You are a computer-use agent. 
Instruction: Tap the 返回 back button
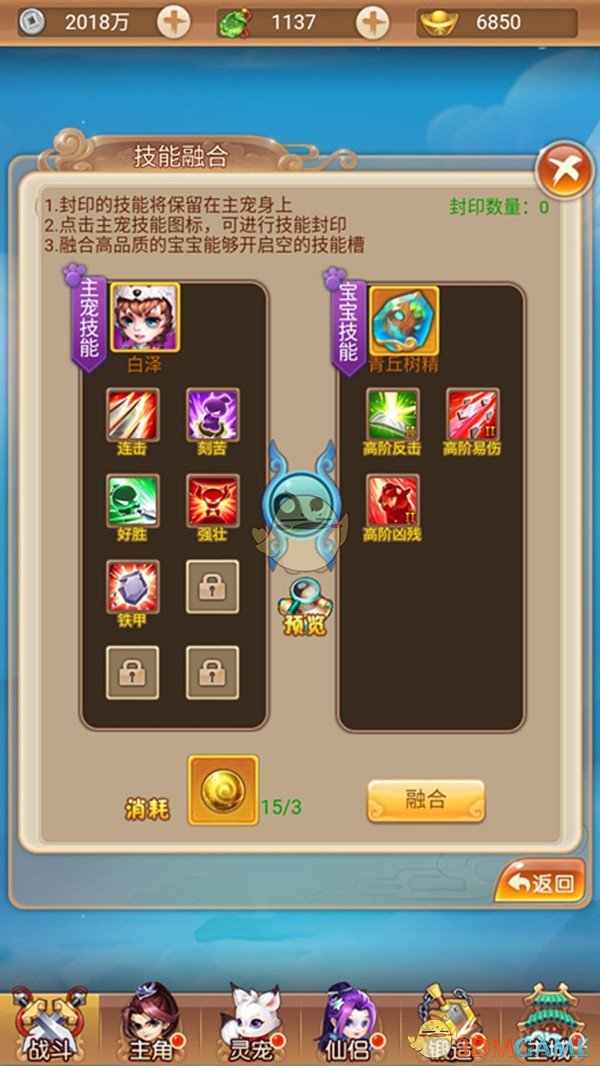click(541, 882)
